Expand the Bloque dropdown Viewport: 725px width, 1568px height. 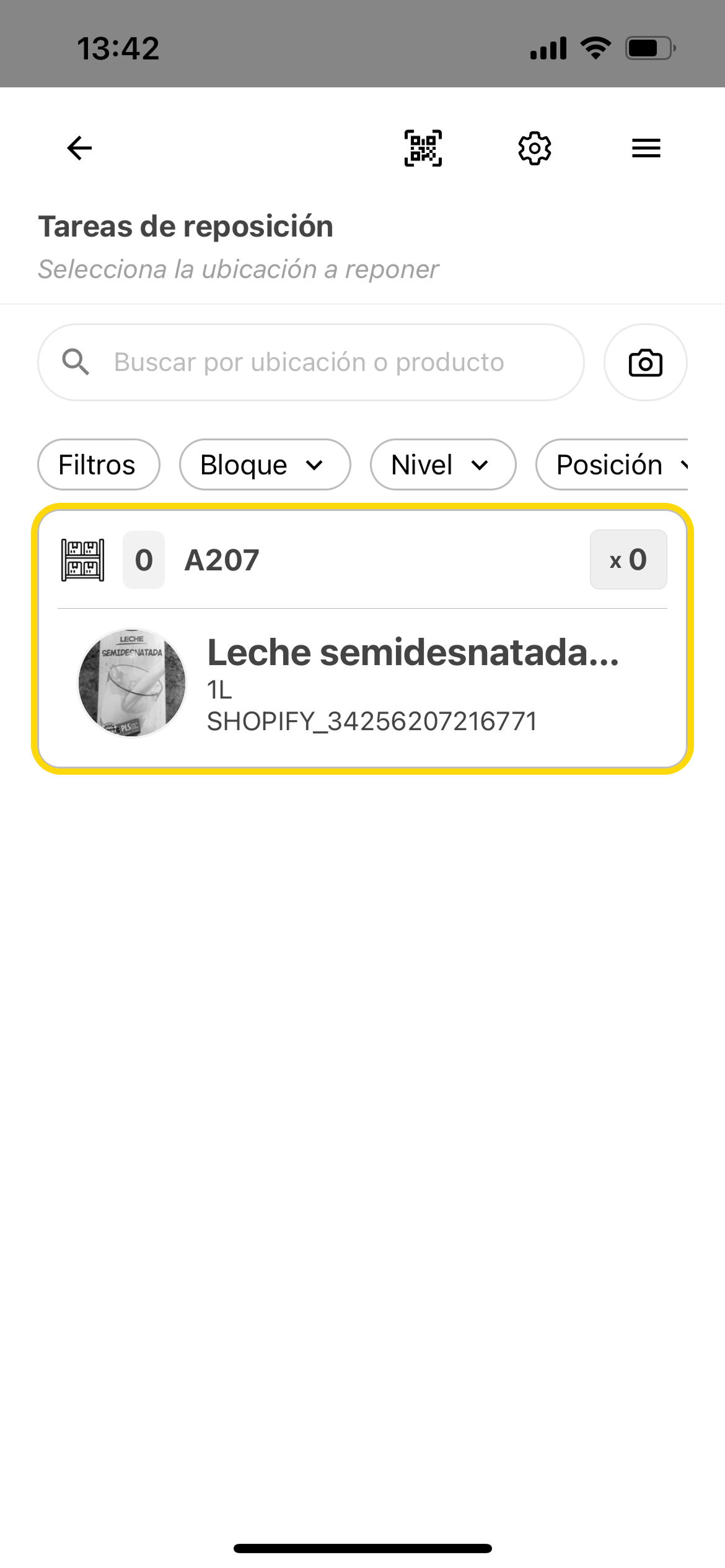coord(265,464)
